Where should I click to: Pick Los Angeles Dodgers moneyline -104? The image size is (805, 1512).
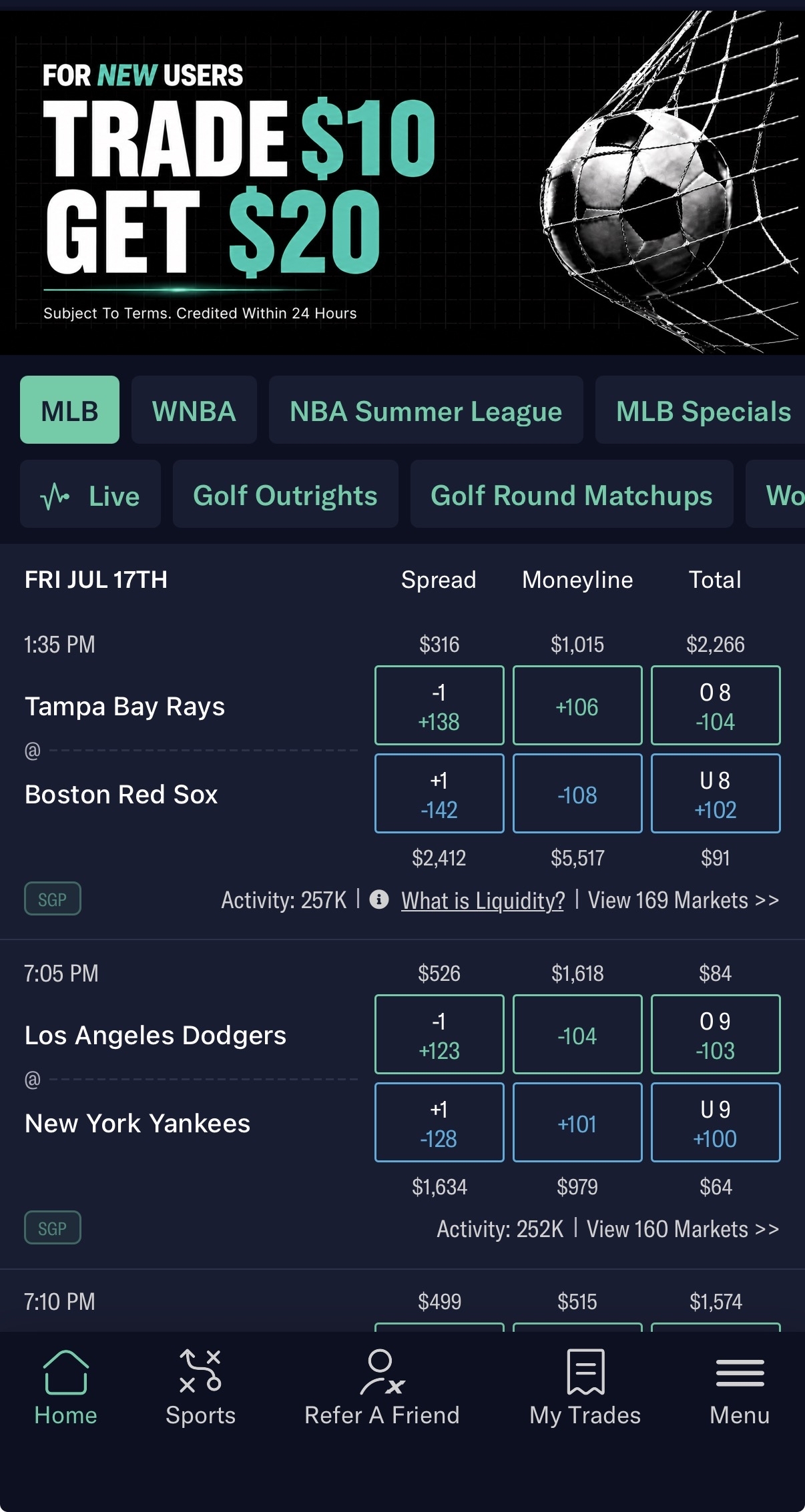577,1034
